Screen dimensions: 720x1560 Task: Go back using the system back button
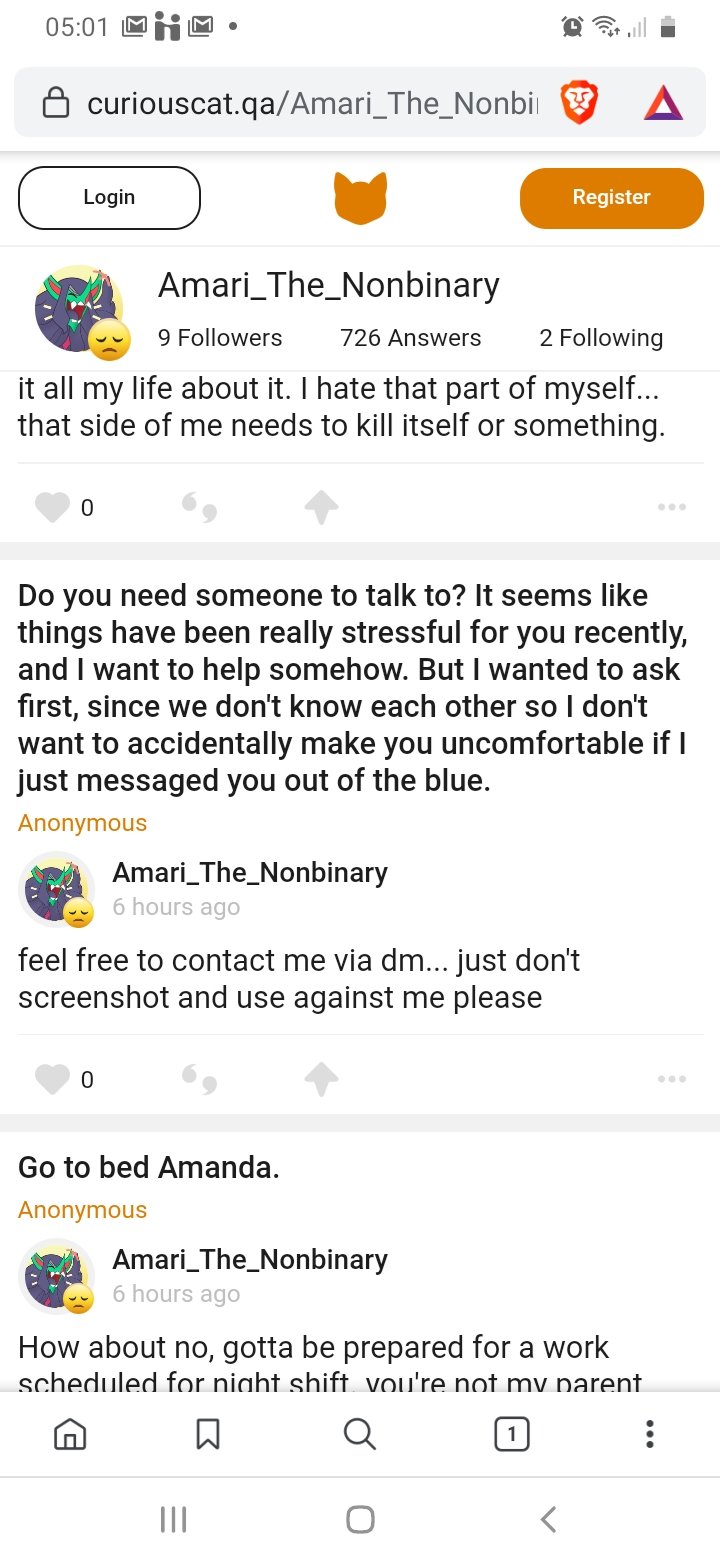click(548, 1519)
